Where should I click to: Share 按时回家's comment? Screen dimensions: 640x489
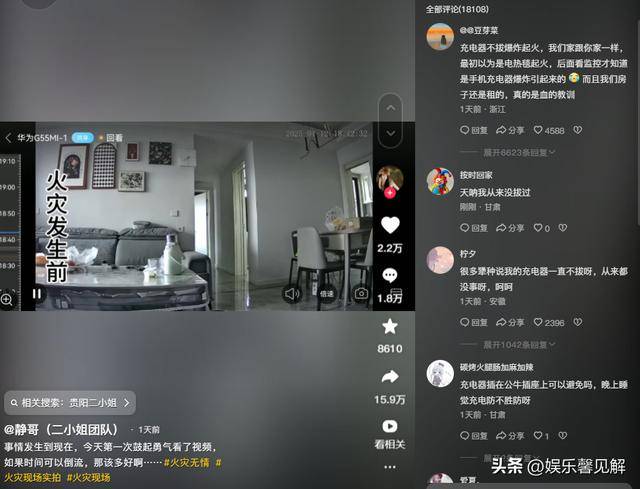[510, 228]
